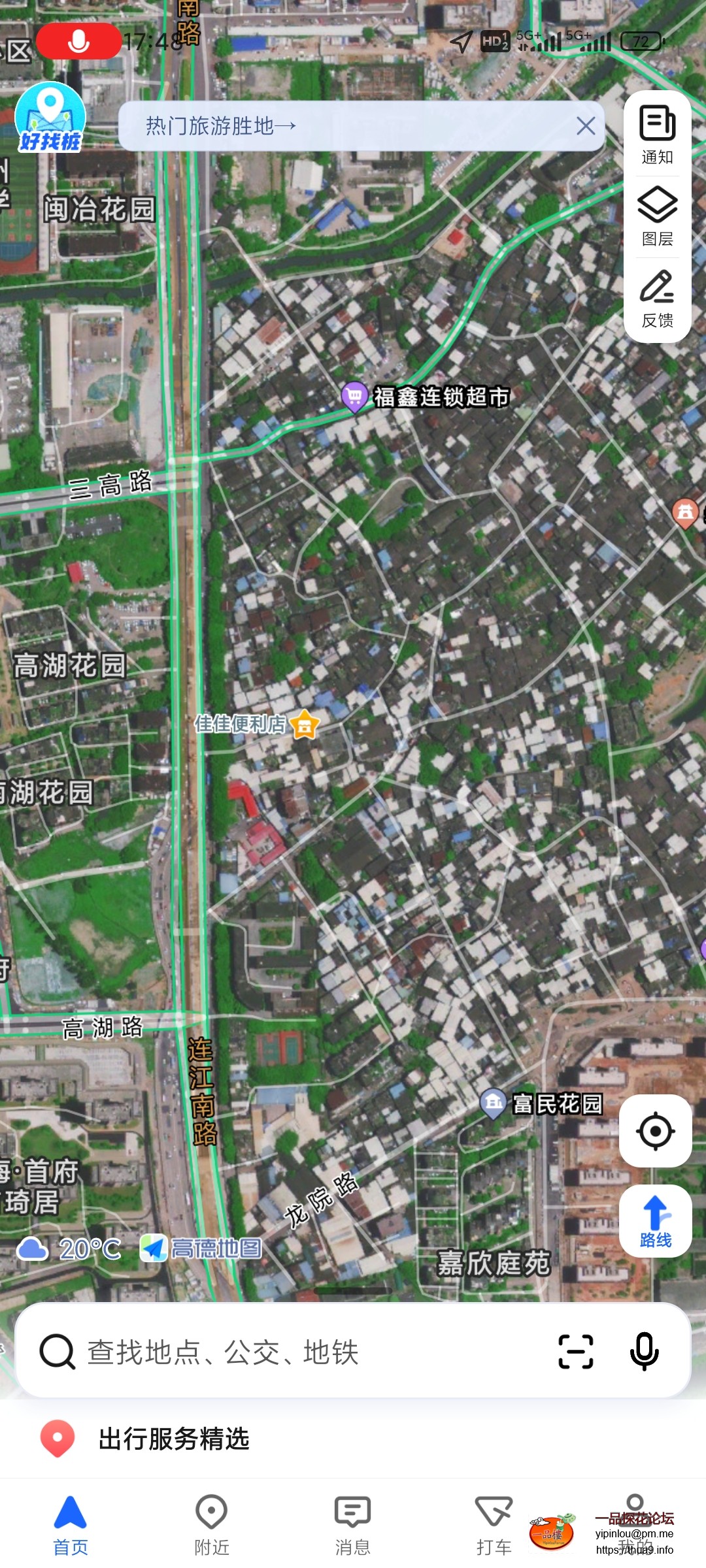Select the 佳佳便利店 convenience store marker
706x1568 pixels.
click(x=305, y=724)
